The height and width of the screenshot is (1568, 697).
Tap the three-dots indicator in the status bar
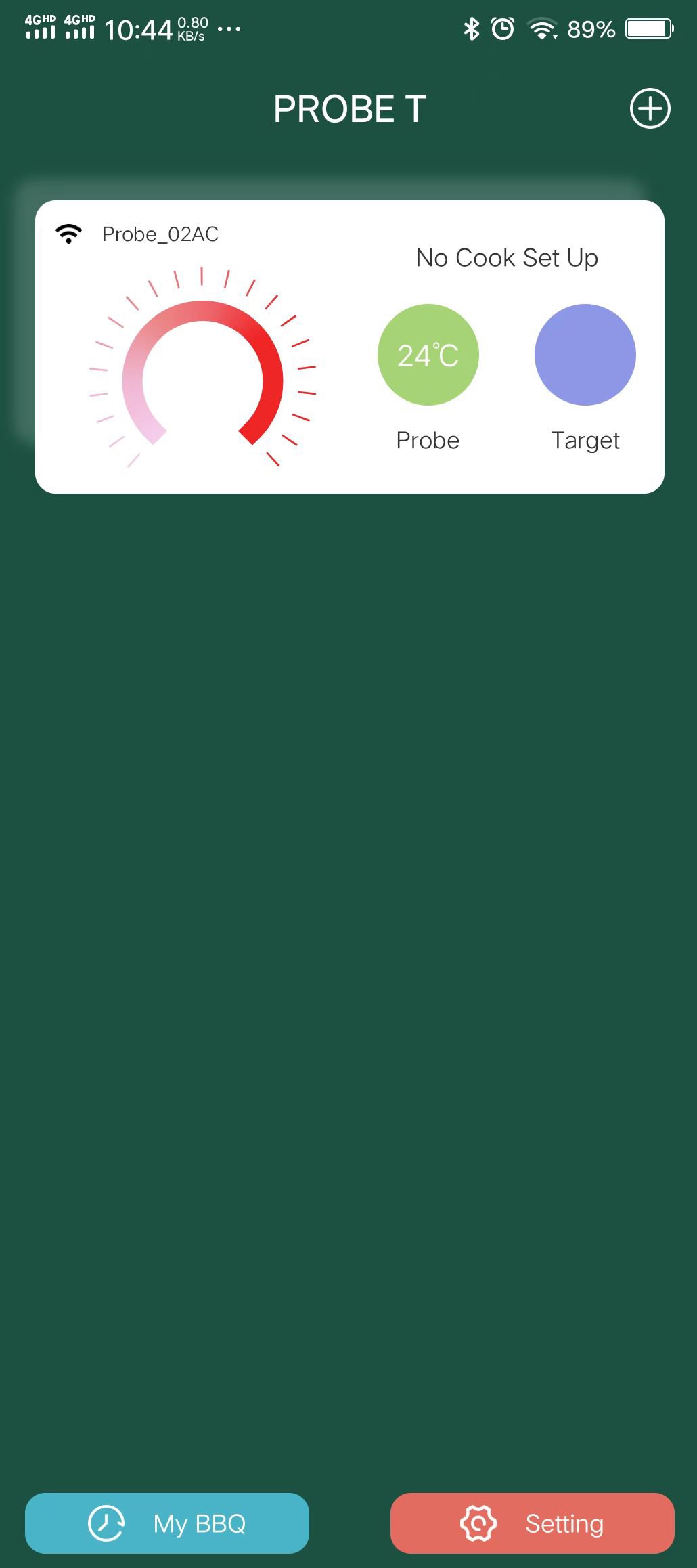[x=228, y=29]
